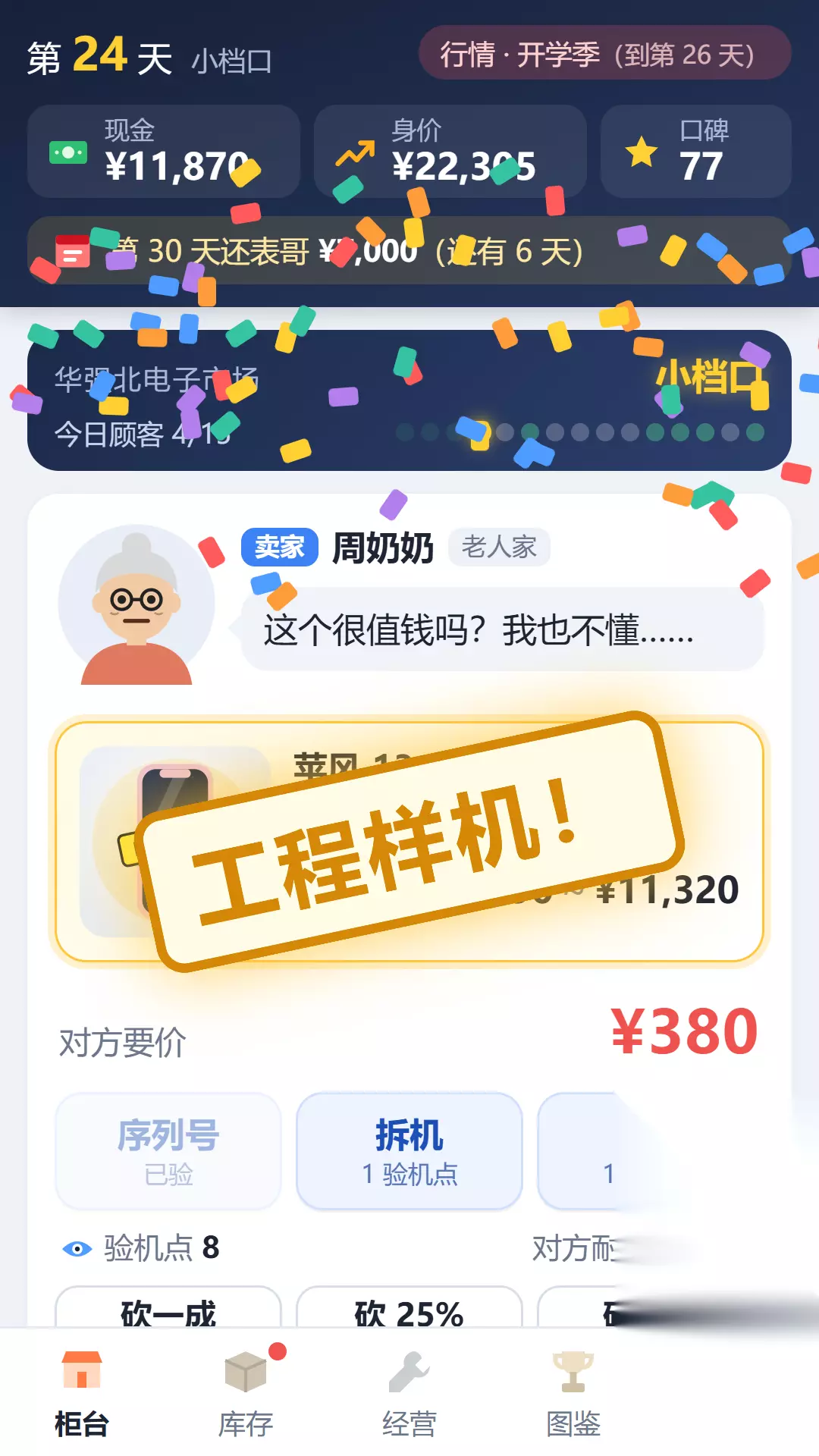
Task: Open the 拆机 inspection option
Action: point(409,1151)
